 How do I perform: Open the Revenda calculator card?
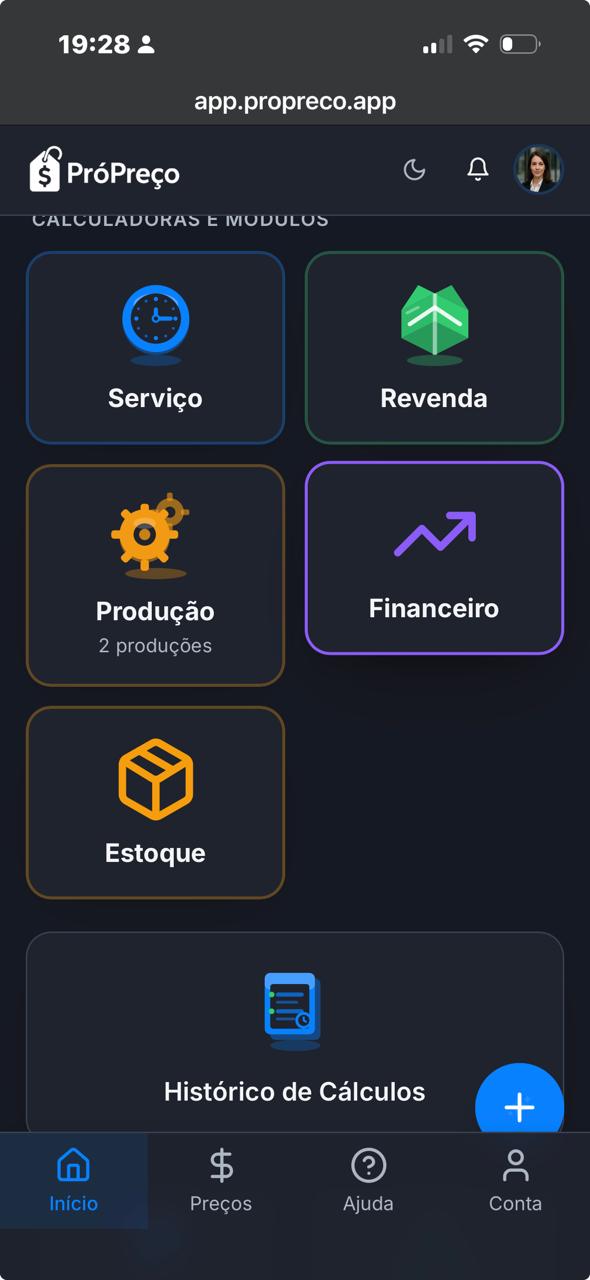tap(434, 348)
